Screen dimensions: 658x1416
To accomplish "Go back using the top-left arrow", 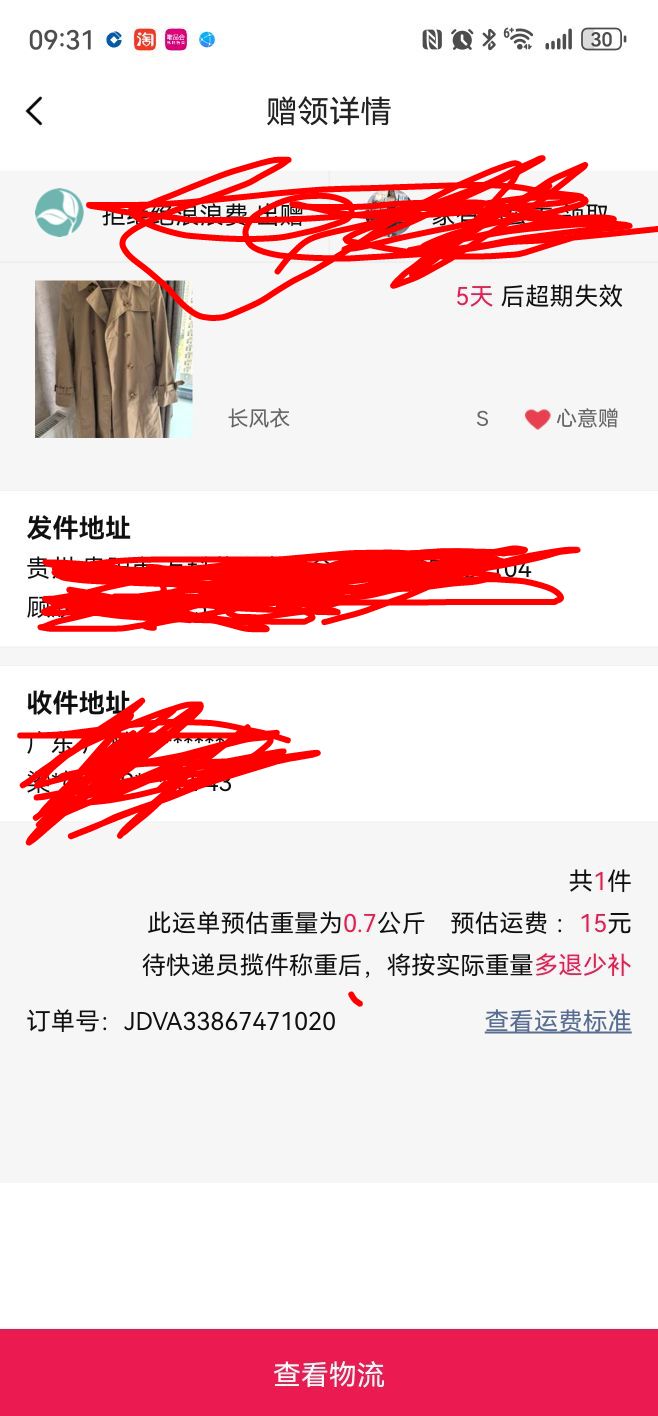I will click(35, 111).
